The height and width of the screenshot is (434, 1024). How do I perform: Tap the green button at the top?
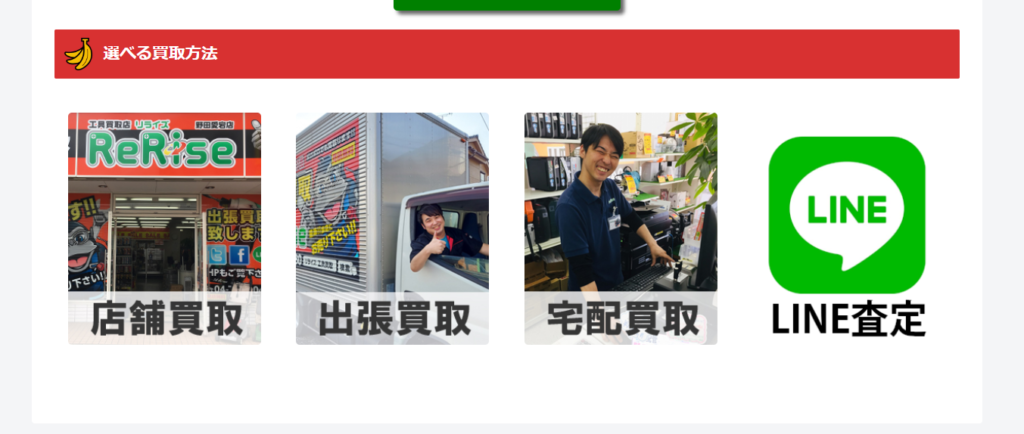[507, 4]
